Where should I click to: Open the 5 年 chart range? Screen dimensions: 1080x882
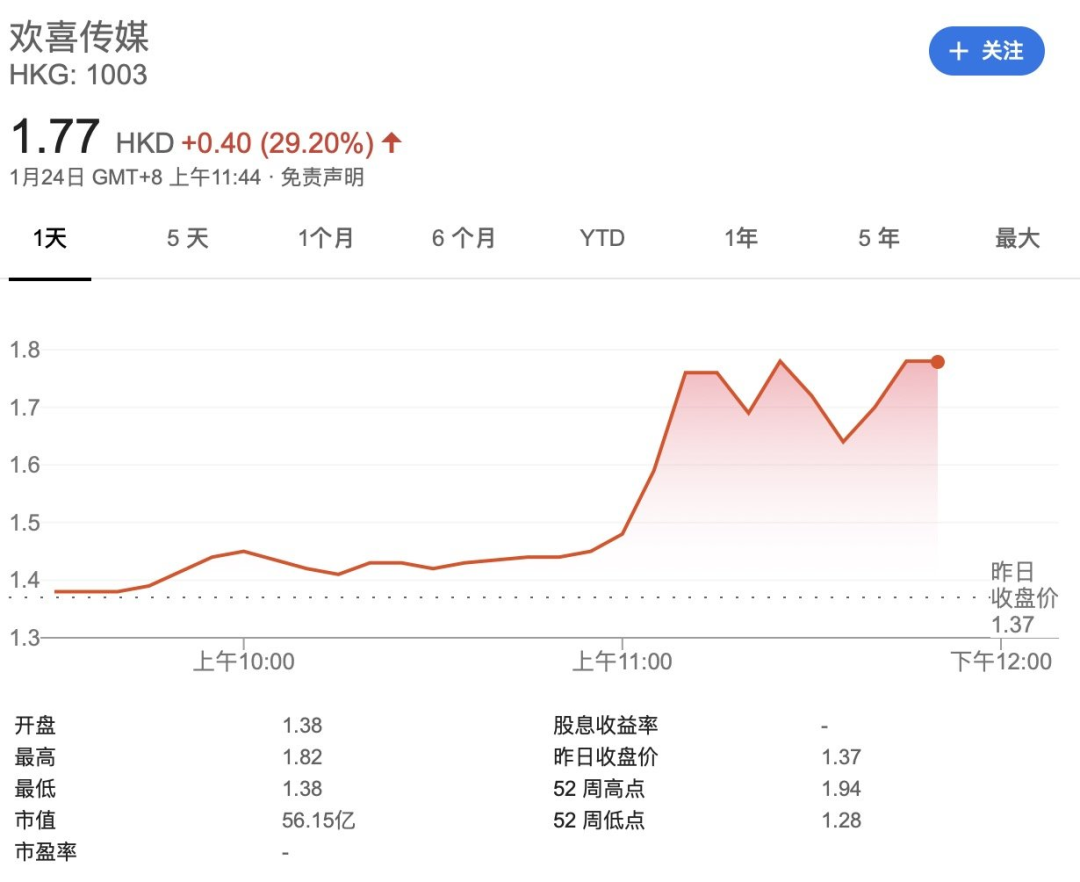point(879,238)
